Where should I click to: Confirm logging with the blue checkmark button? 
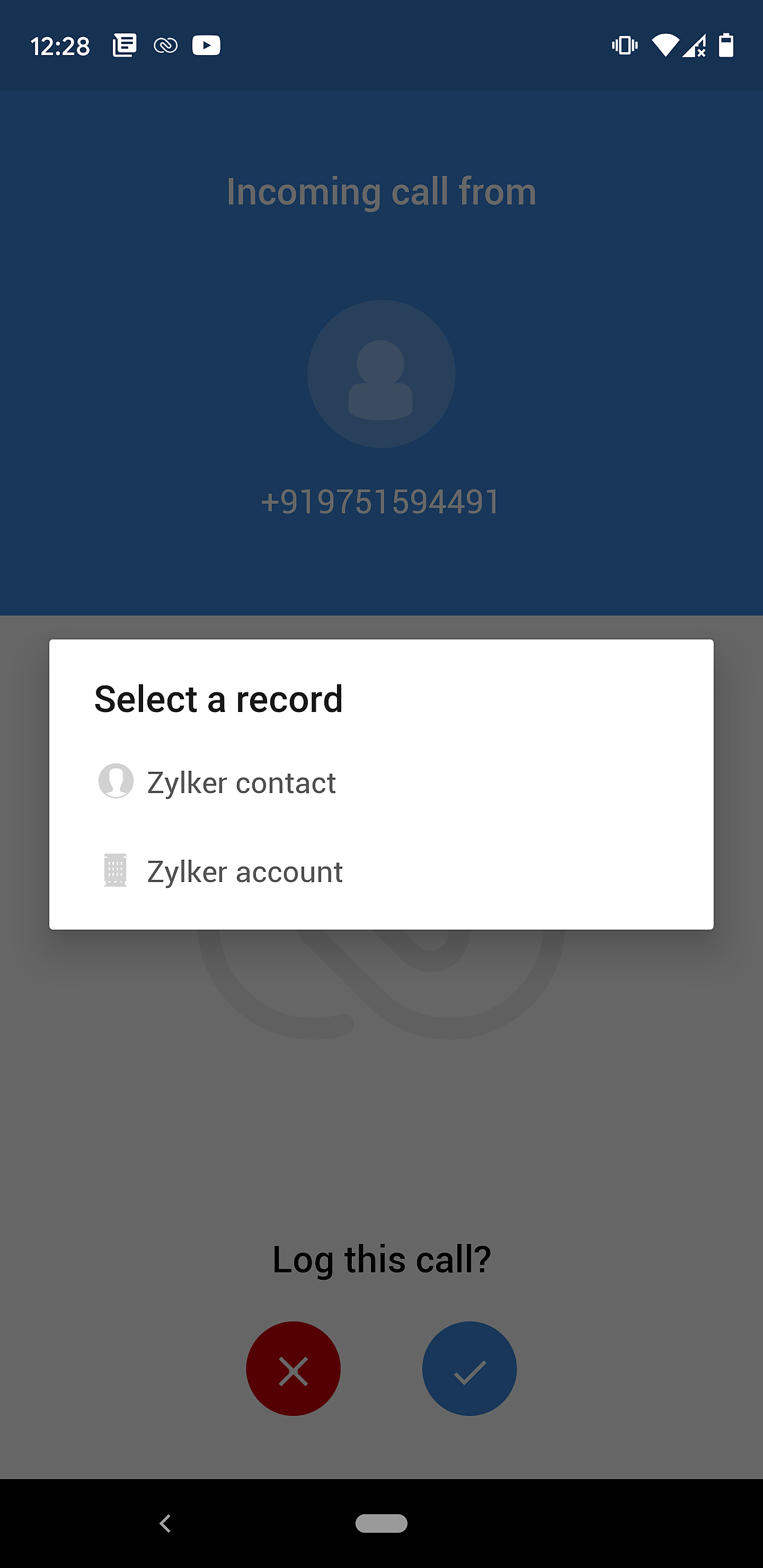pos(469,1368)
